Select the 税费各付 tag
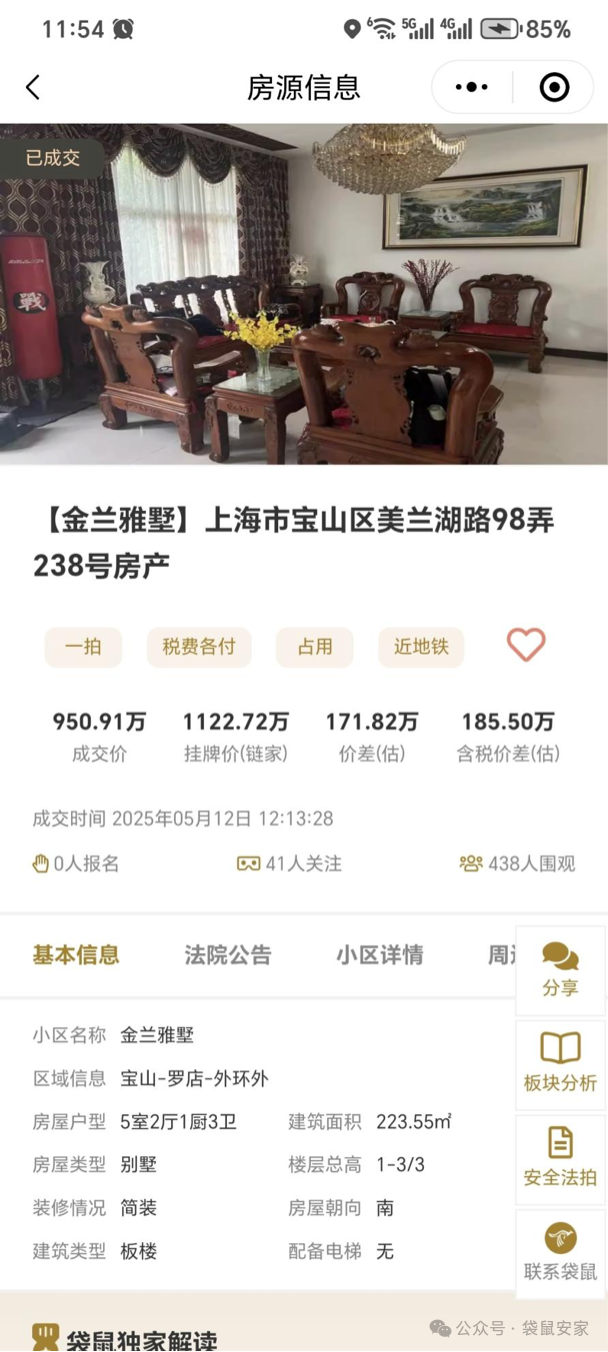The width and height of the screenshot is (608, 1352). pos(199,647)
